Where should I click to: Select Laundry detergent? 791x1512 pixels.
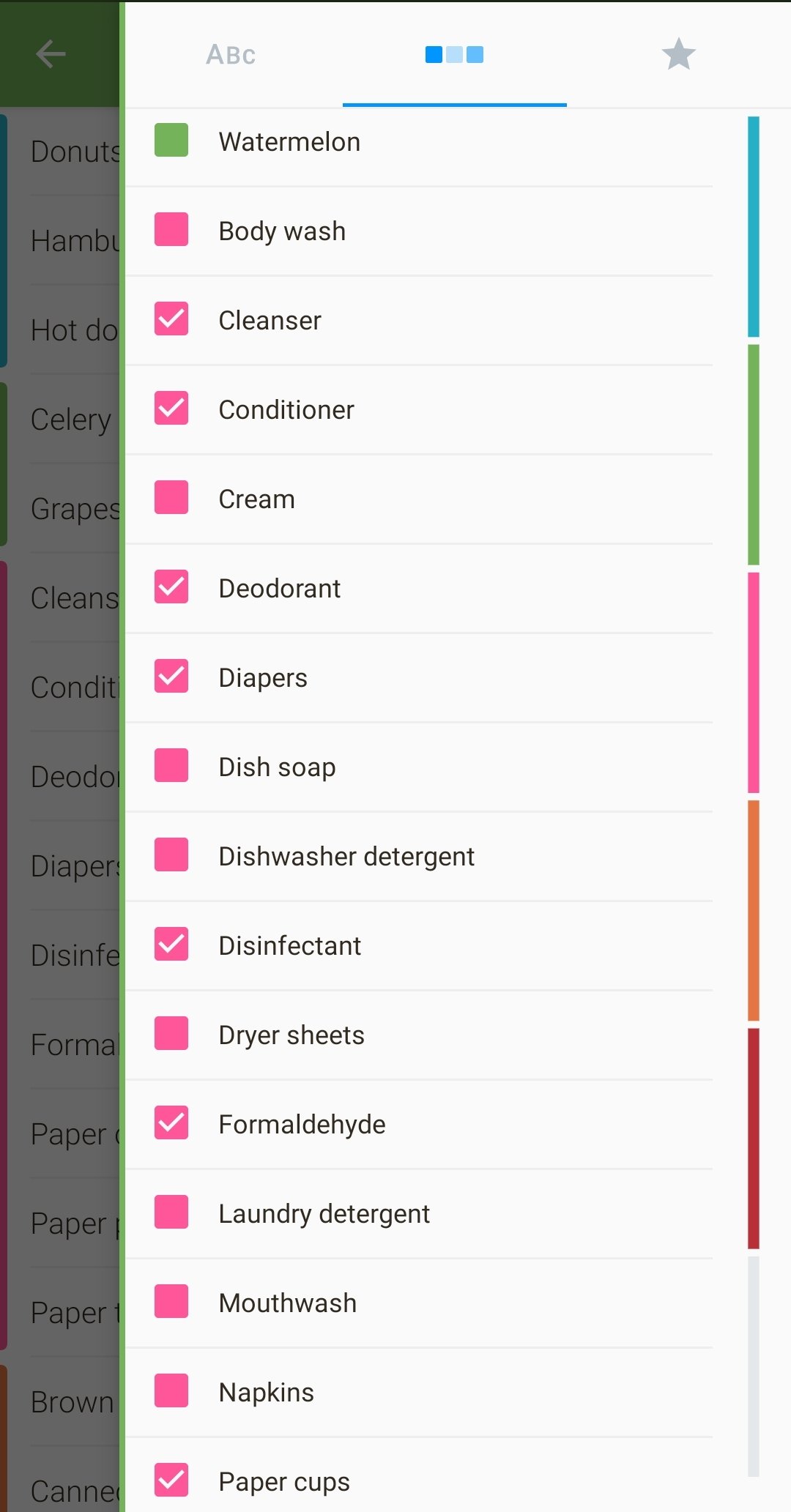171,1213
